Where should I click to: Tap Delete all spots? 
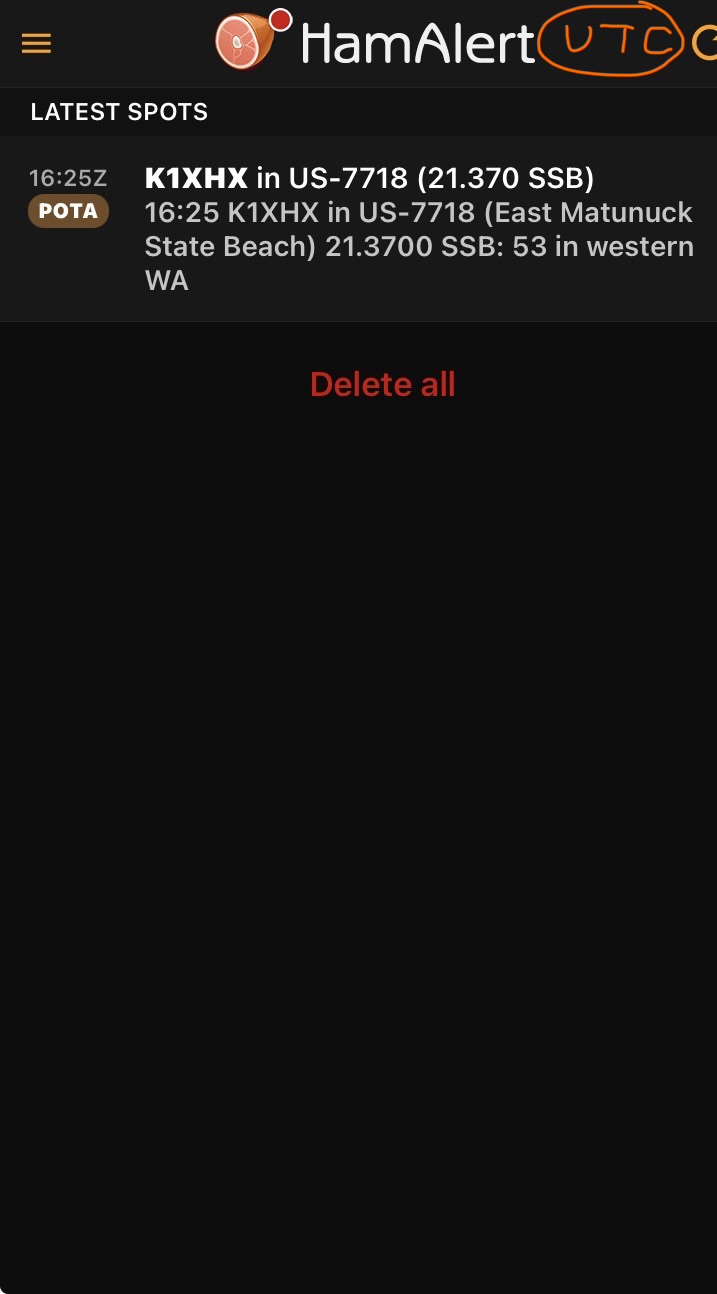click(x=382, y=384)
